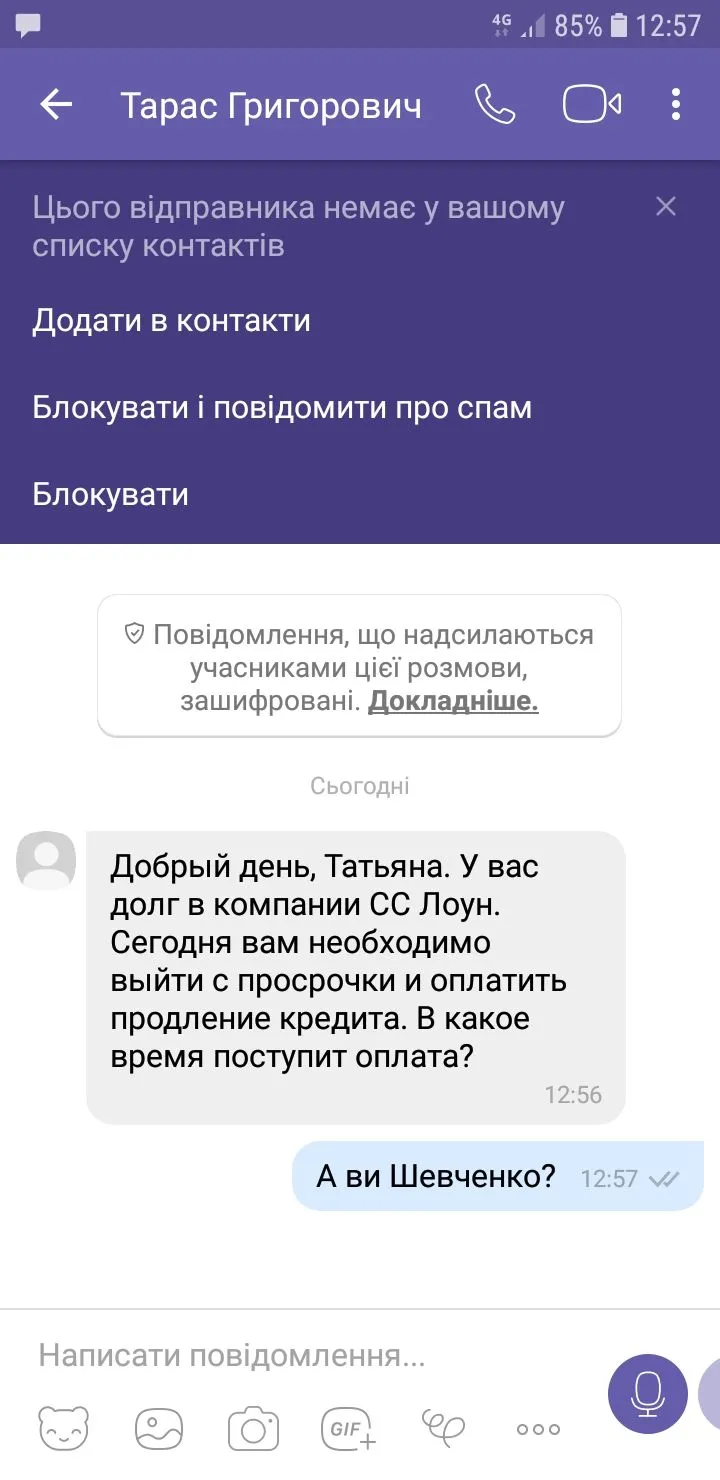Open the camera to take a photo
720x1480 pixels.
click(x=253, y=1429)
